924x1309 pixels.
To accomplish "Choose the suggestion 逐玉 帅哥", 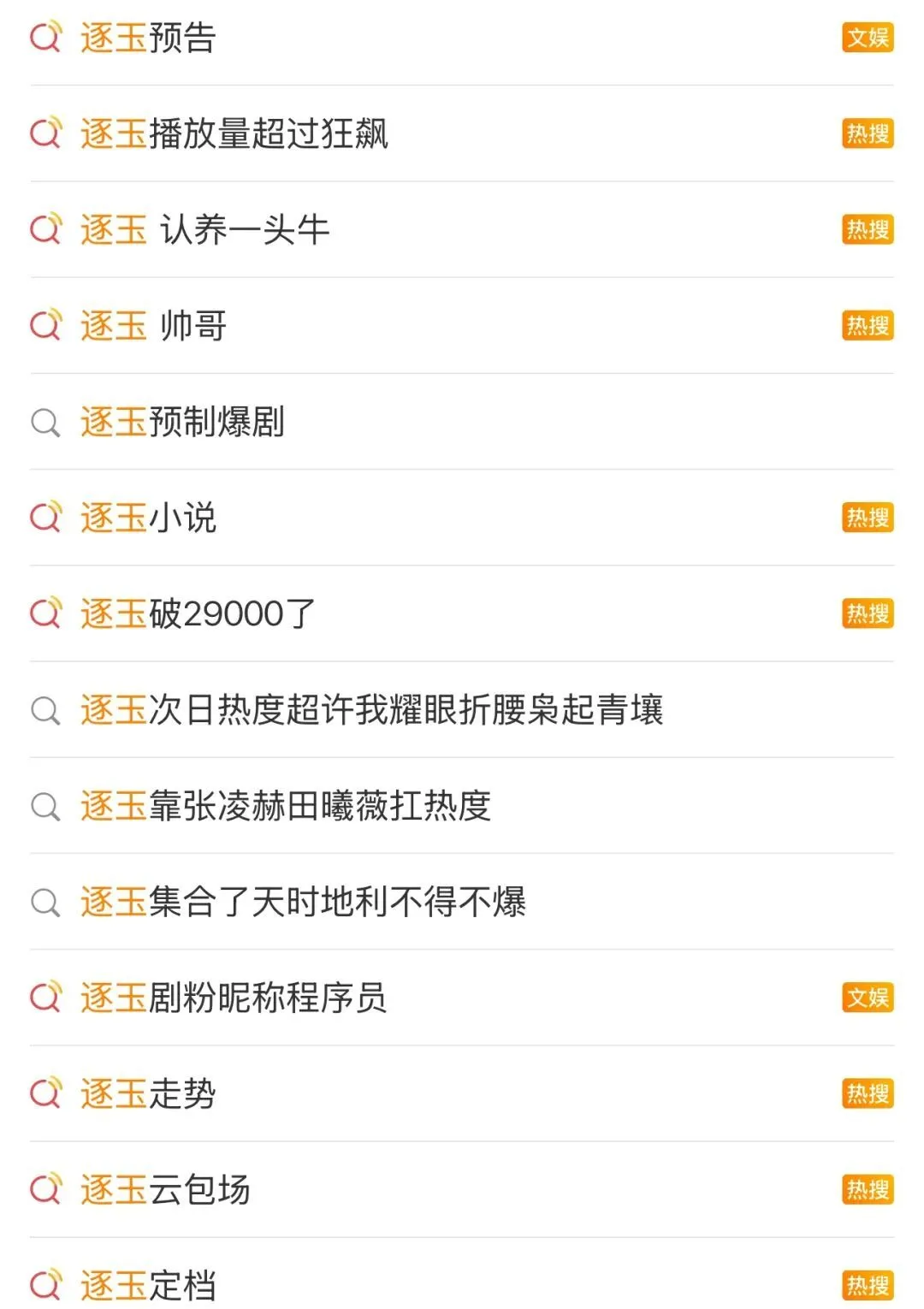I will point(153,326).
